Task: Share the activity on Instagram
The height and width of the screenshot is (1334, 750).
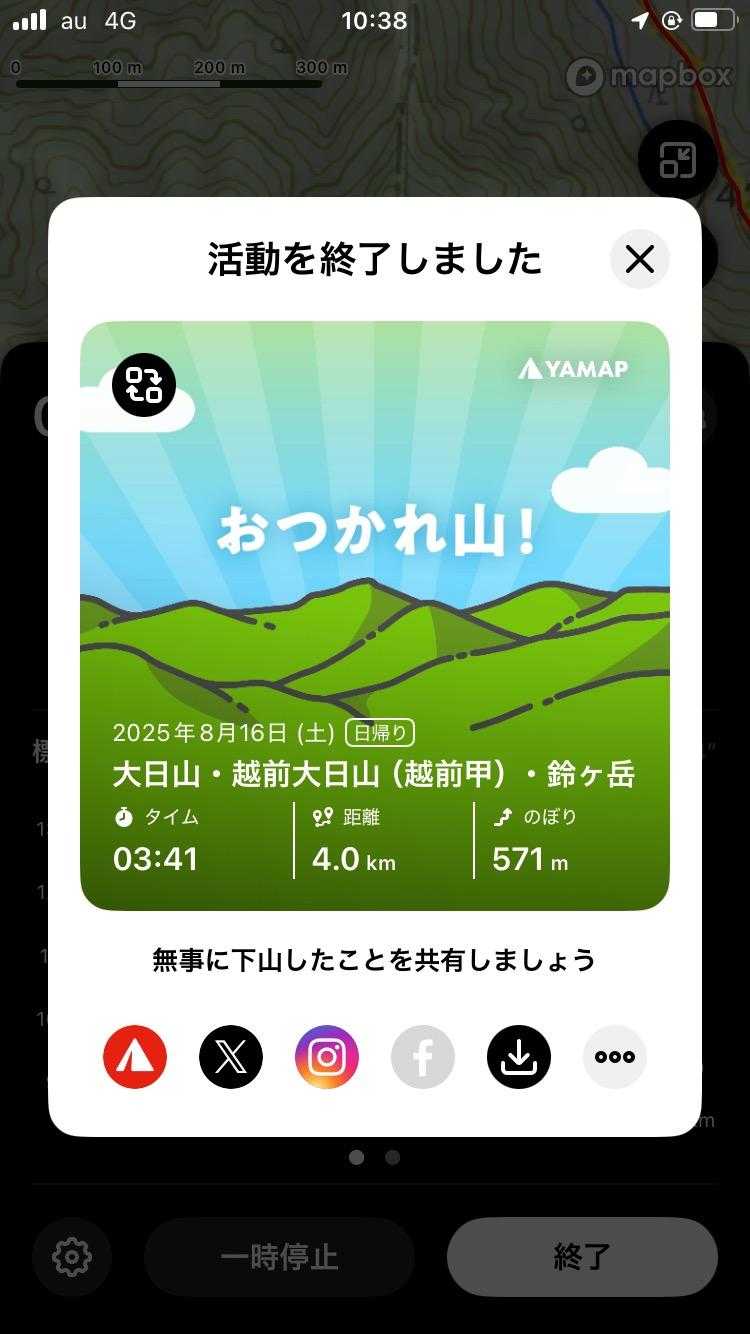Action: 327,1057
